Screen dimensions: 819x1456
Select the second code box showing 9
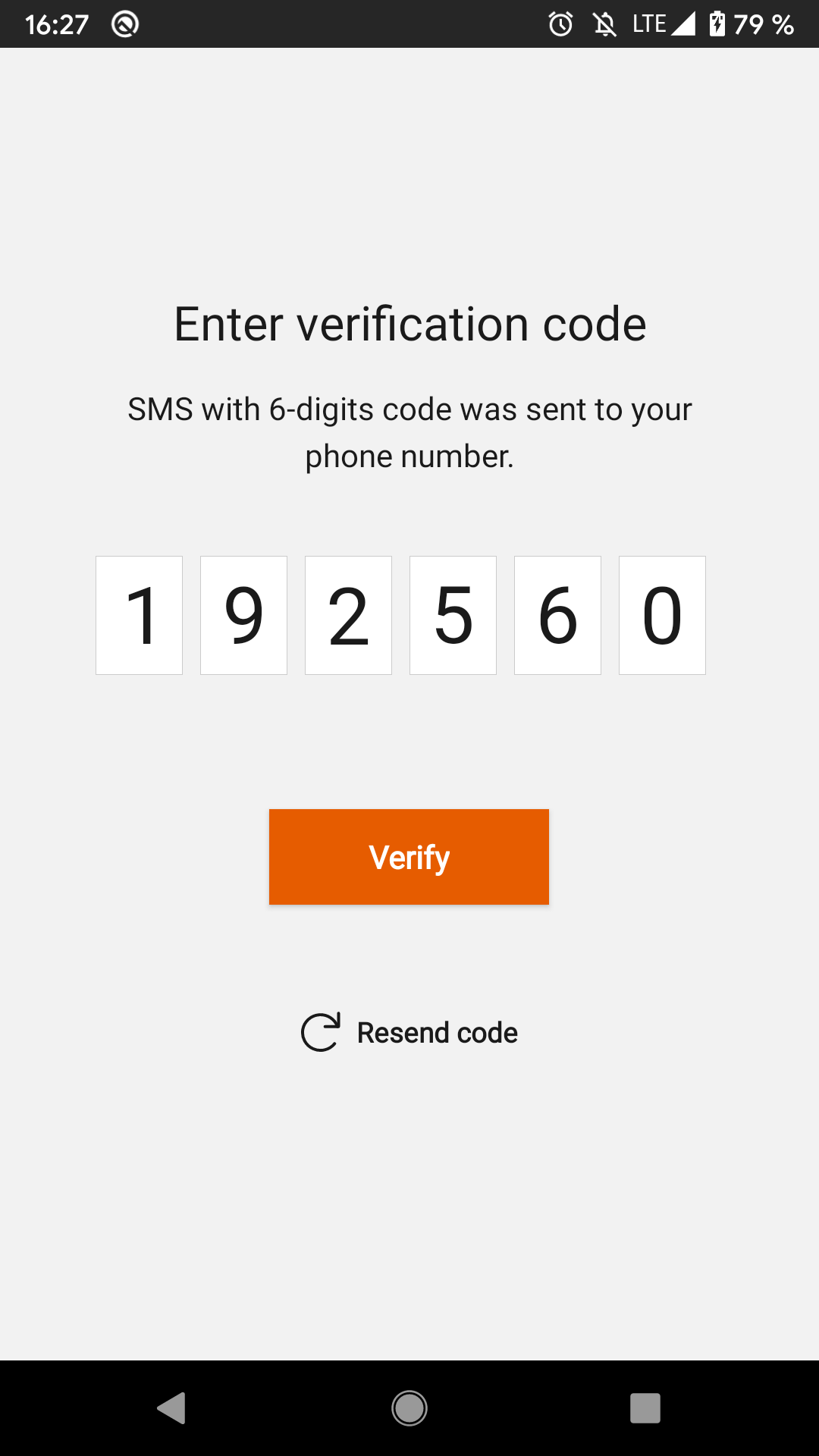(x=243, y=615)
